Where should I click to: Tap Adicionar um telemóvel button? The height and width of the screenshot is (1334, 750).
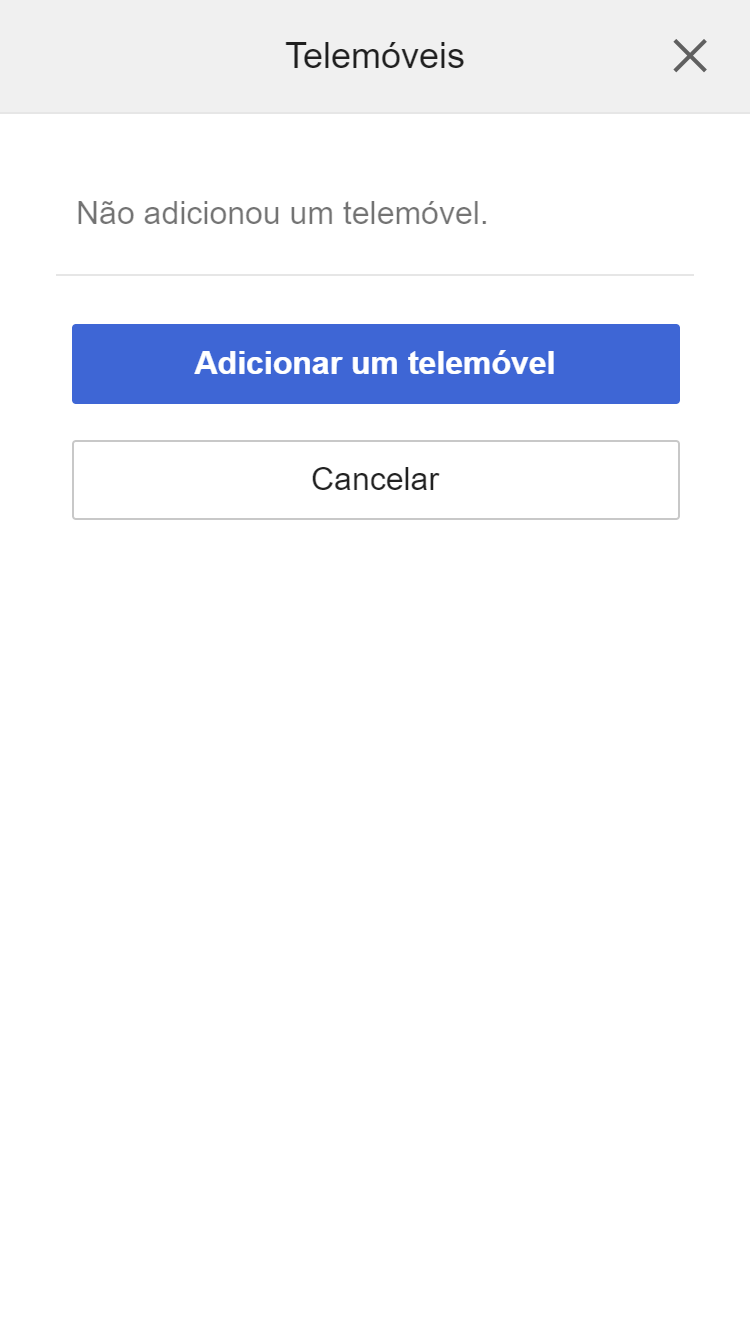(x=375, y=363)
